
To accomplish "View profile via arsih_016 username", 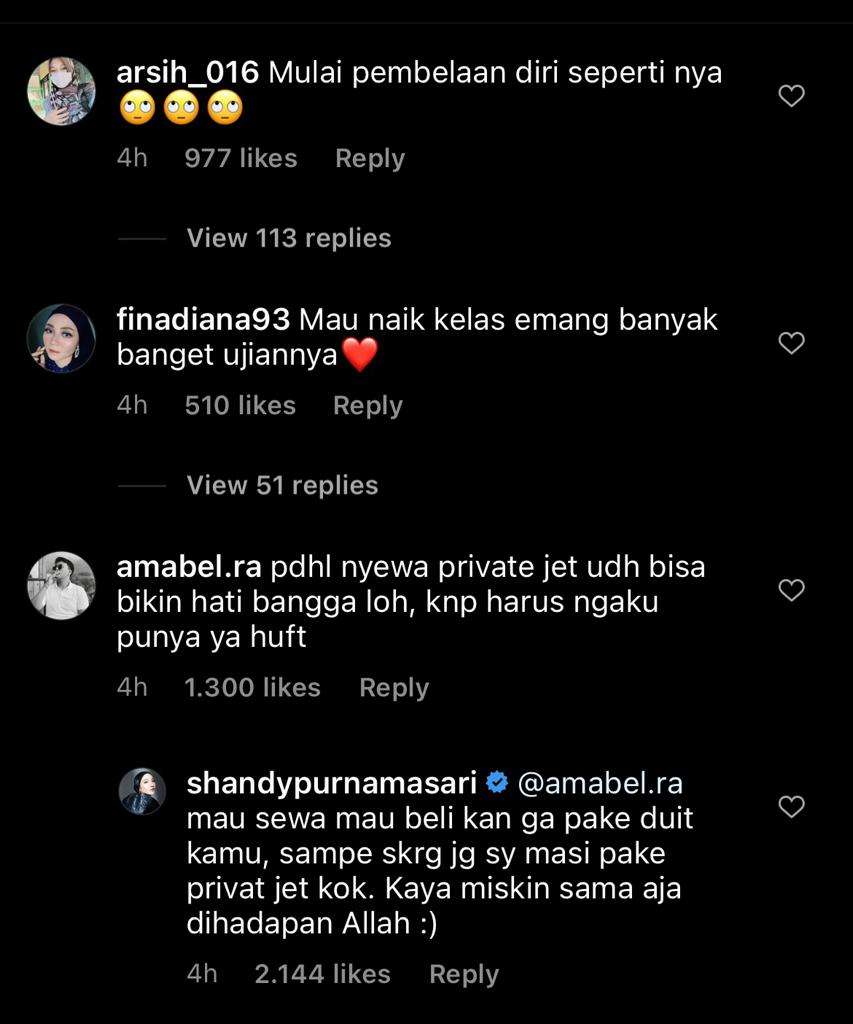I will tap(188, 73).
